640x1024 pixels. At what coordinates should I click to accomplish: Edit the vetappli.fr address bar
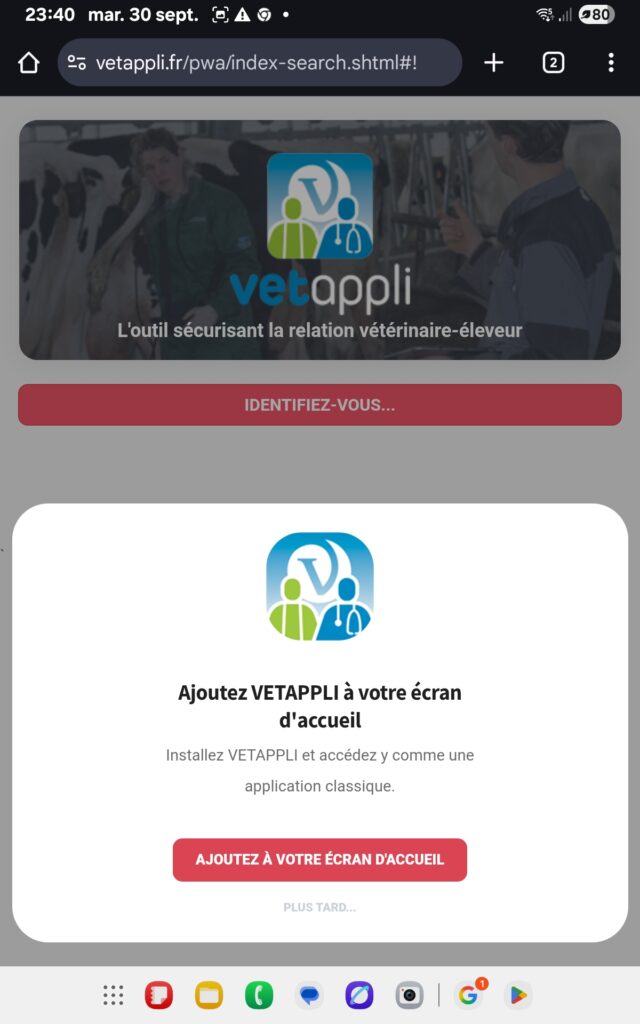(270, 63)
